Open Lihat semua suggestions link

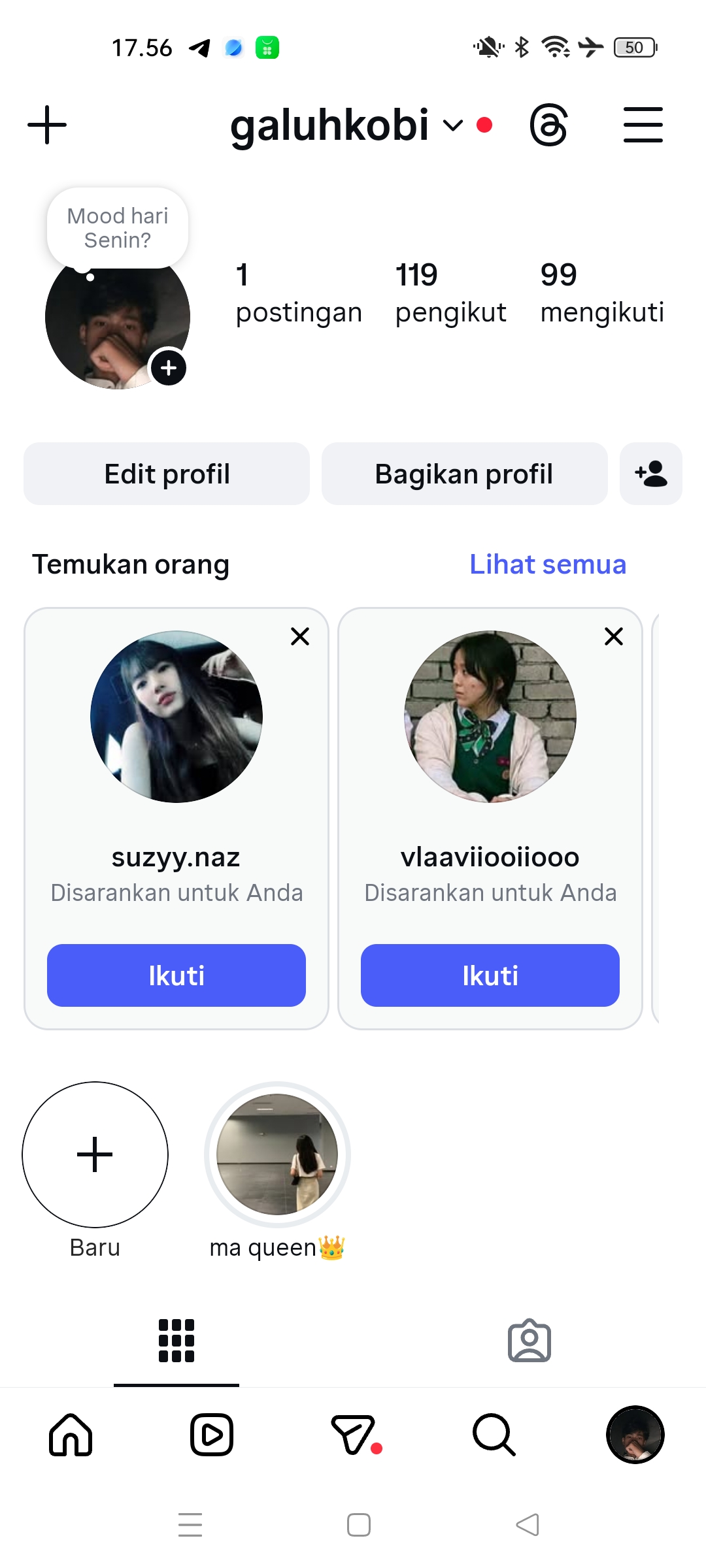point(548,564)
